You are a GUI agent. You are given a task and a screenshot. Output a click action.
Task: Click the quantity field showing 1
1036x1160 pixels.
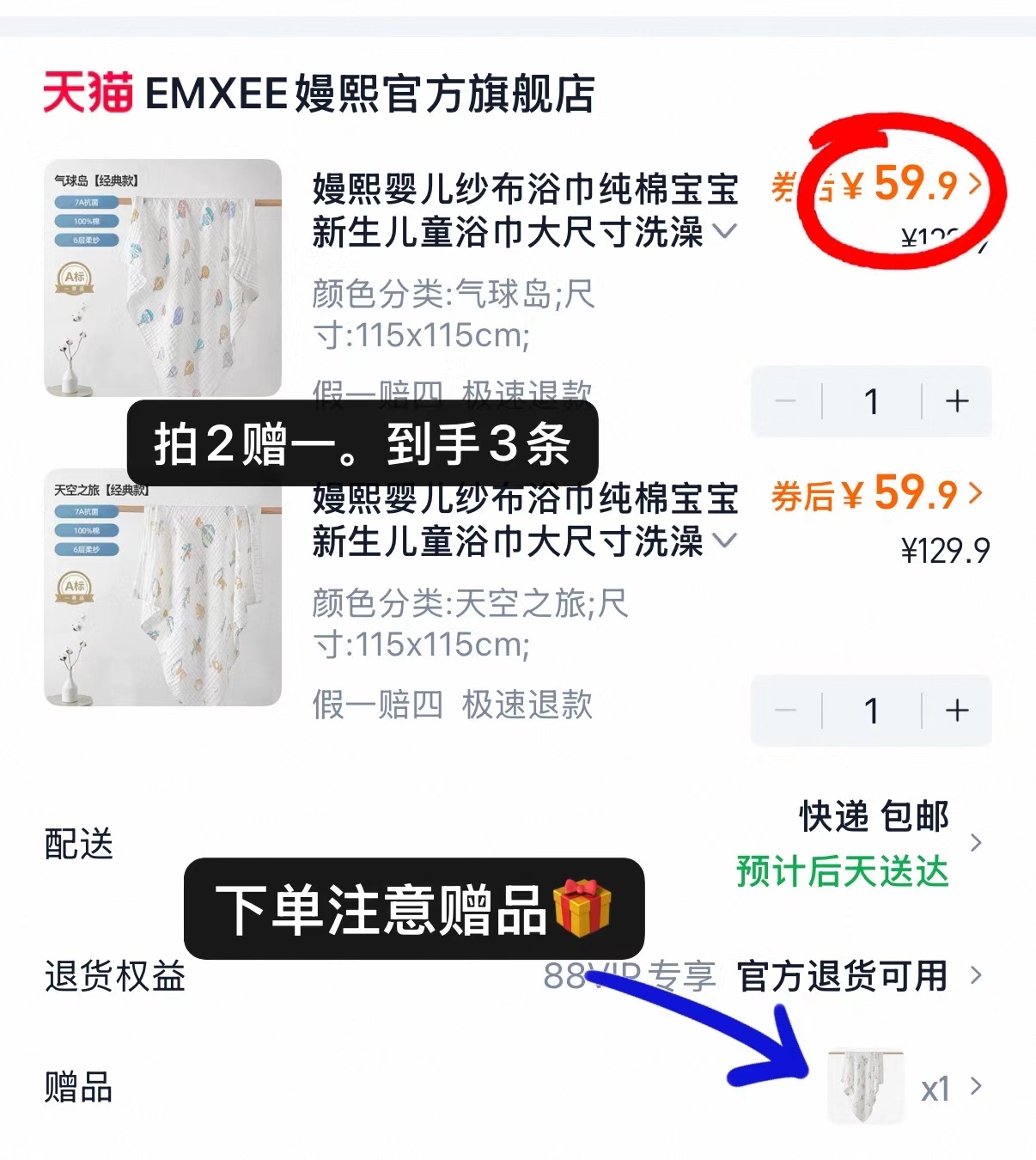tap(871, 401)
